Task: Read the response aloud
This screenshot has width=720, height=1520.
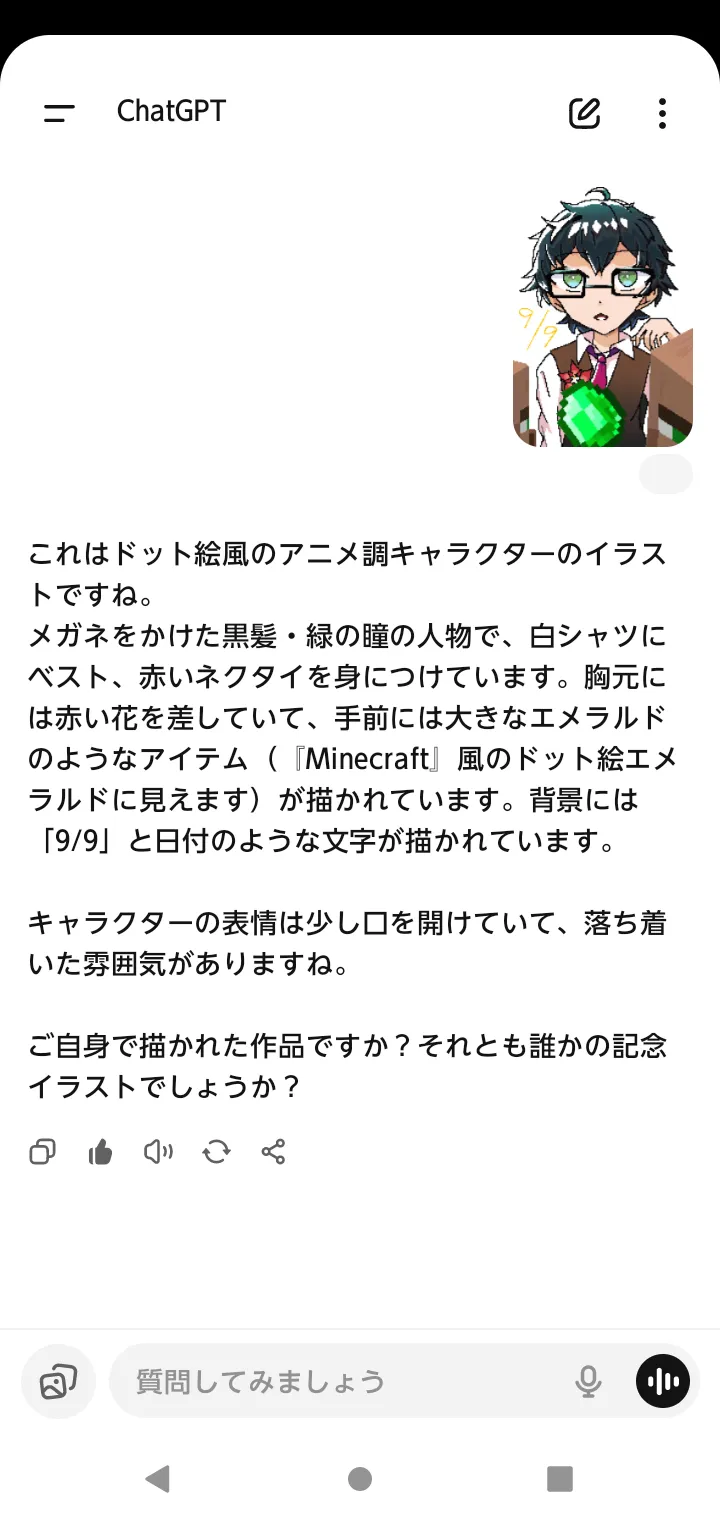Action: pos(158,1152)
